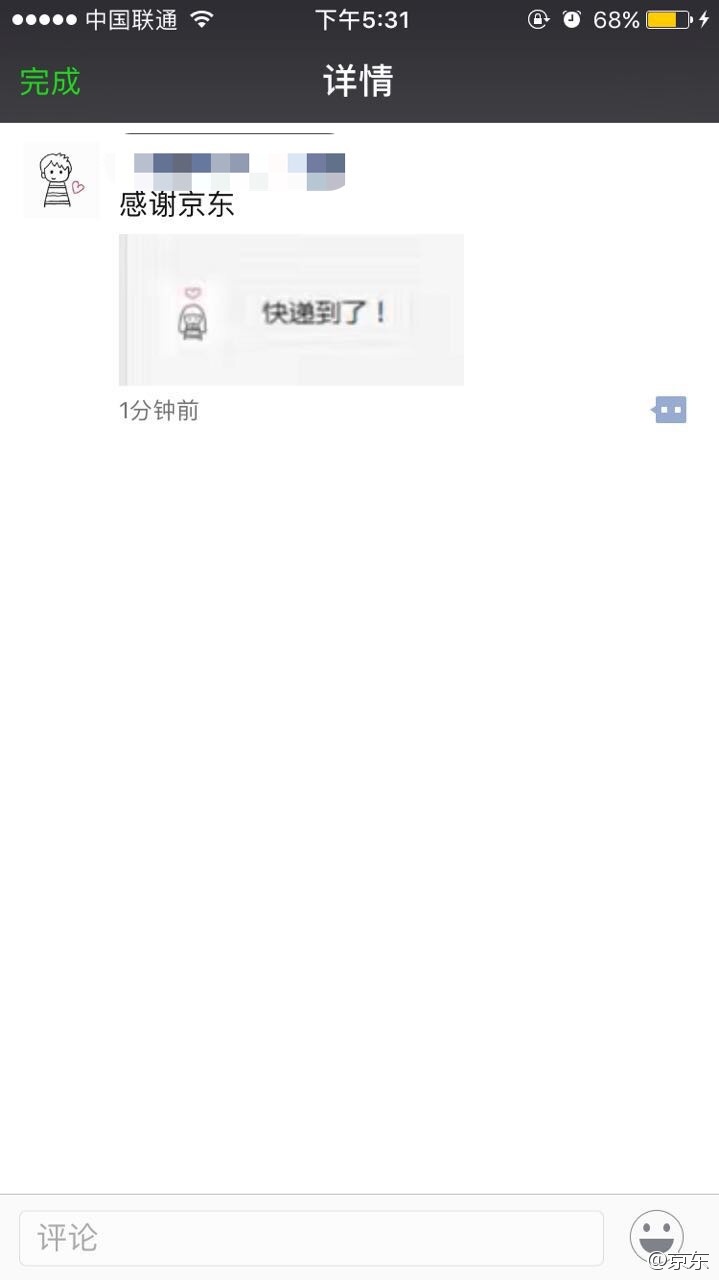Viewport: 719px width, 1280px height.
Task: Tap 完成 to close the detail page
Action: tap(50, 82)
